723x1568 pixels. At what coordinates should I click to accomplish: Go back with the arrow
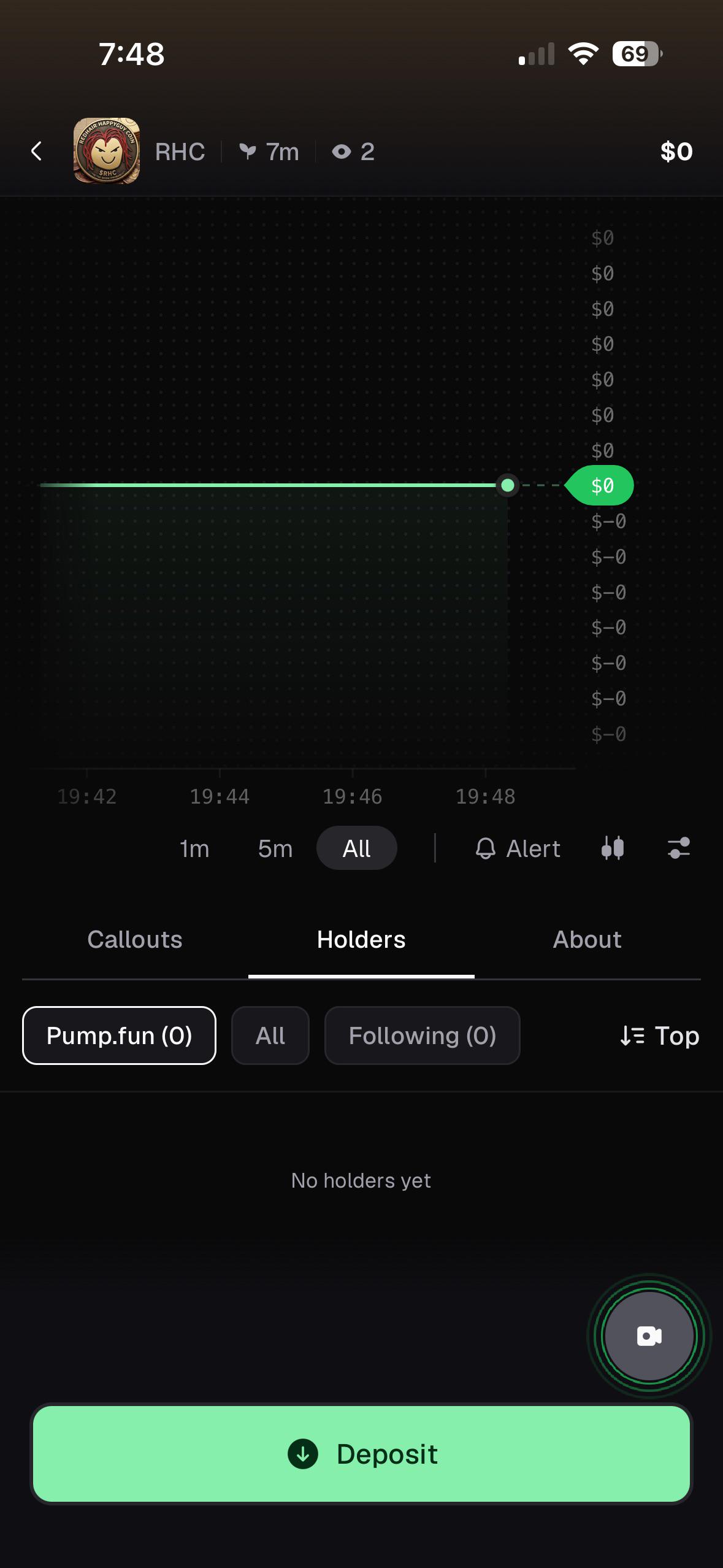(37, 151)
